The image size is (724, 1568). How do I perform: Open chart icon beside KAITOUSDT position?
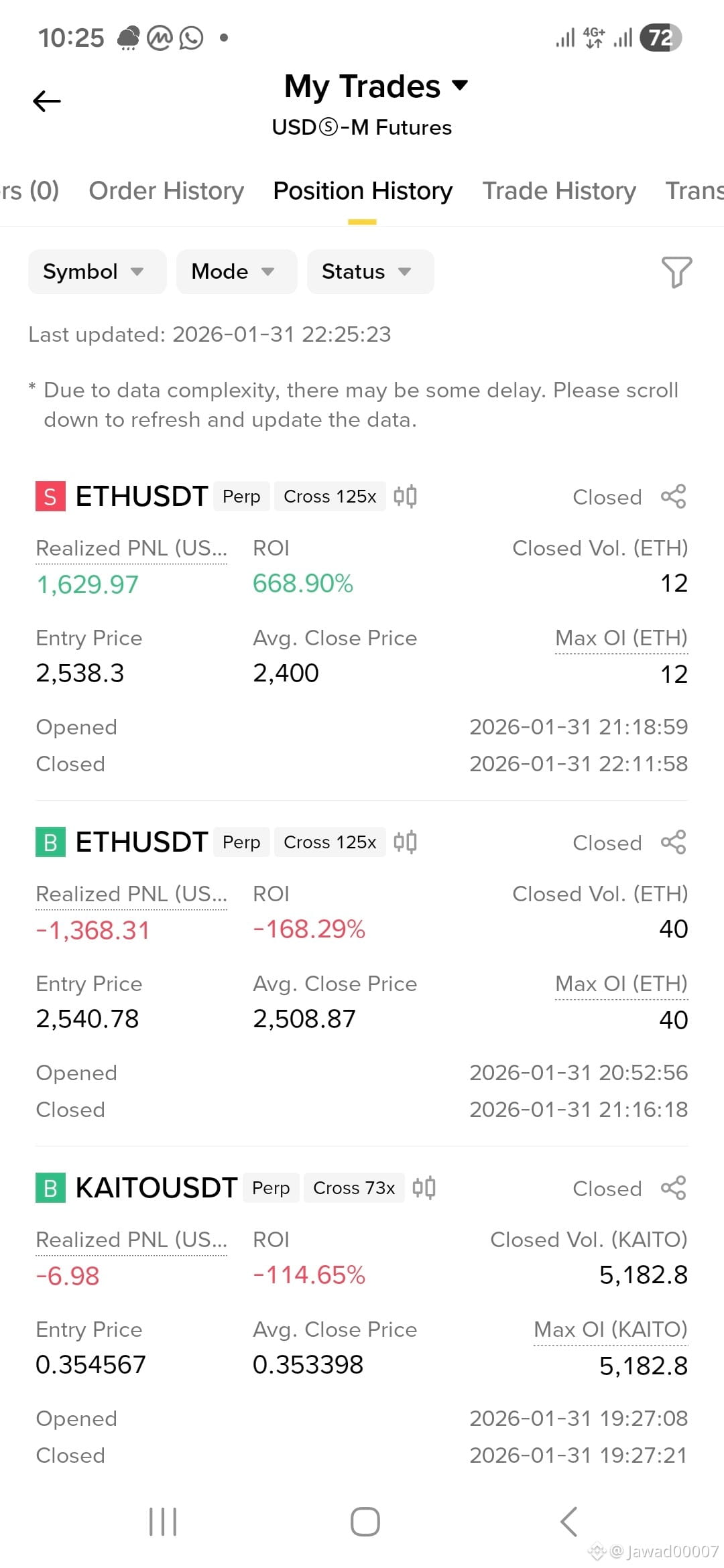point(424,1188)
